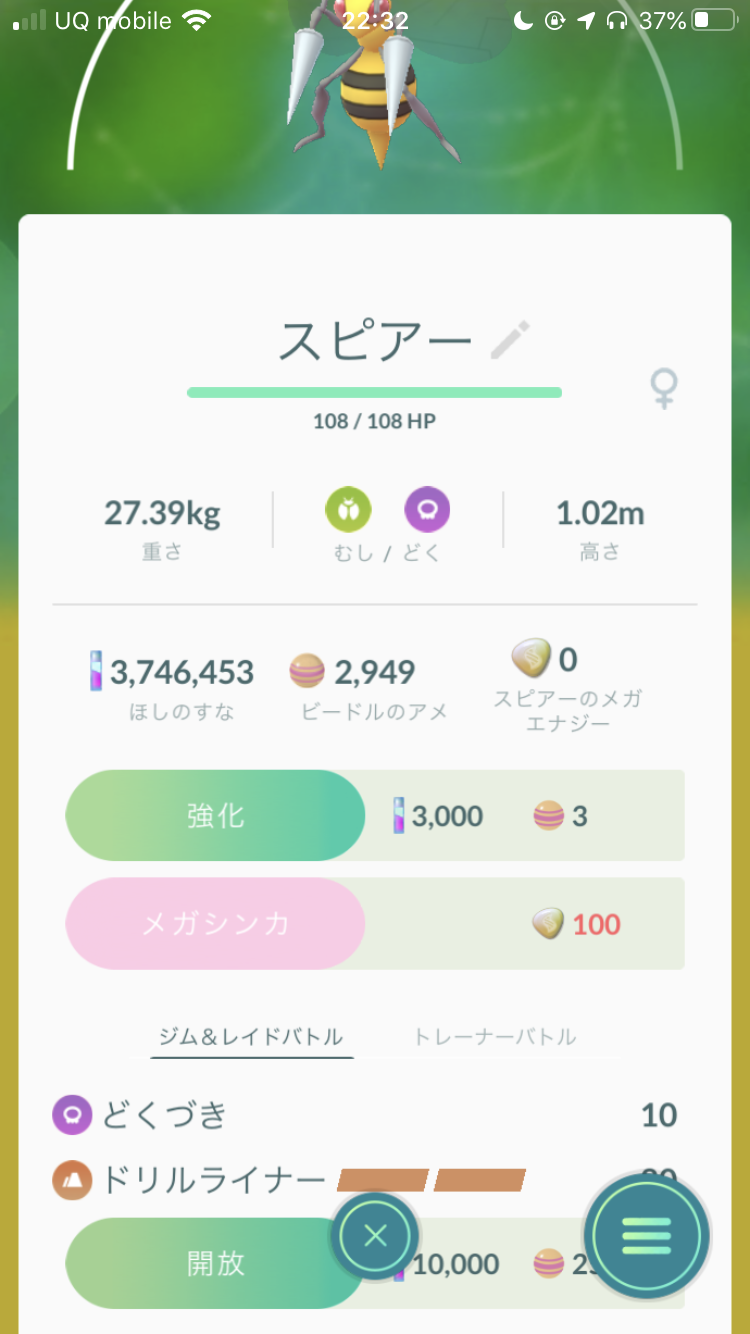Viewport: 750px width, 1334px height.
Task: Switch to the トレーナーバトル tab
Action: tap(495, 1037)
